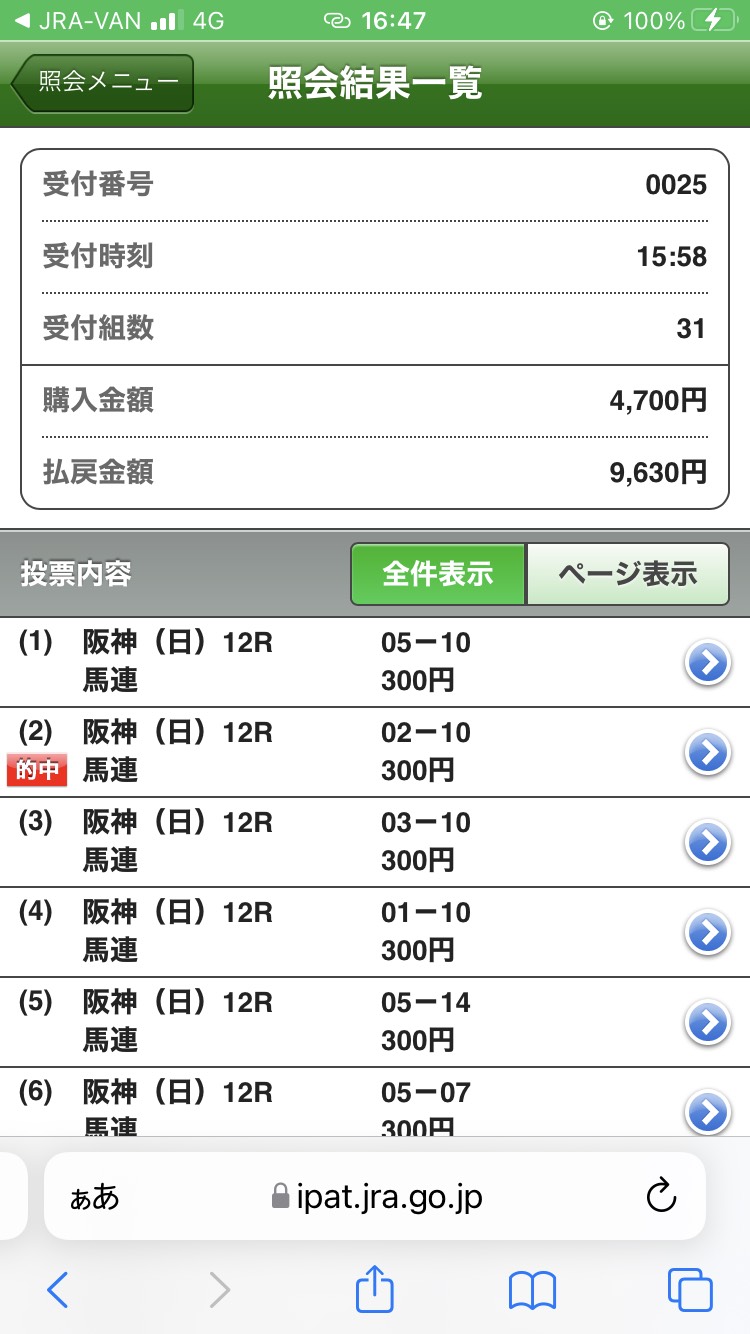Open Safari bookmarks
The height and width of the screenshot is (1334, 750).
[532, 1290]
